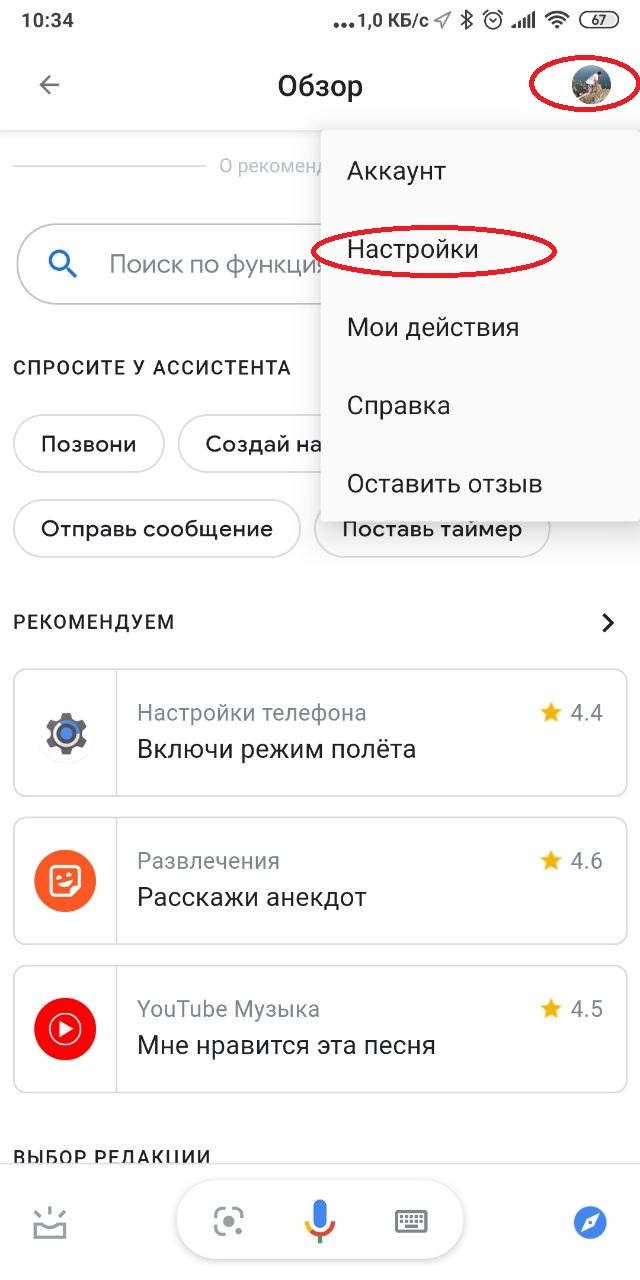Tap the profile avatar picture
This screenshot has height=1280, width=640.
point(591,86)
